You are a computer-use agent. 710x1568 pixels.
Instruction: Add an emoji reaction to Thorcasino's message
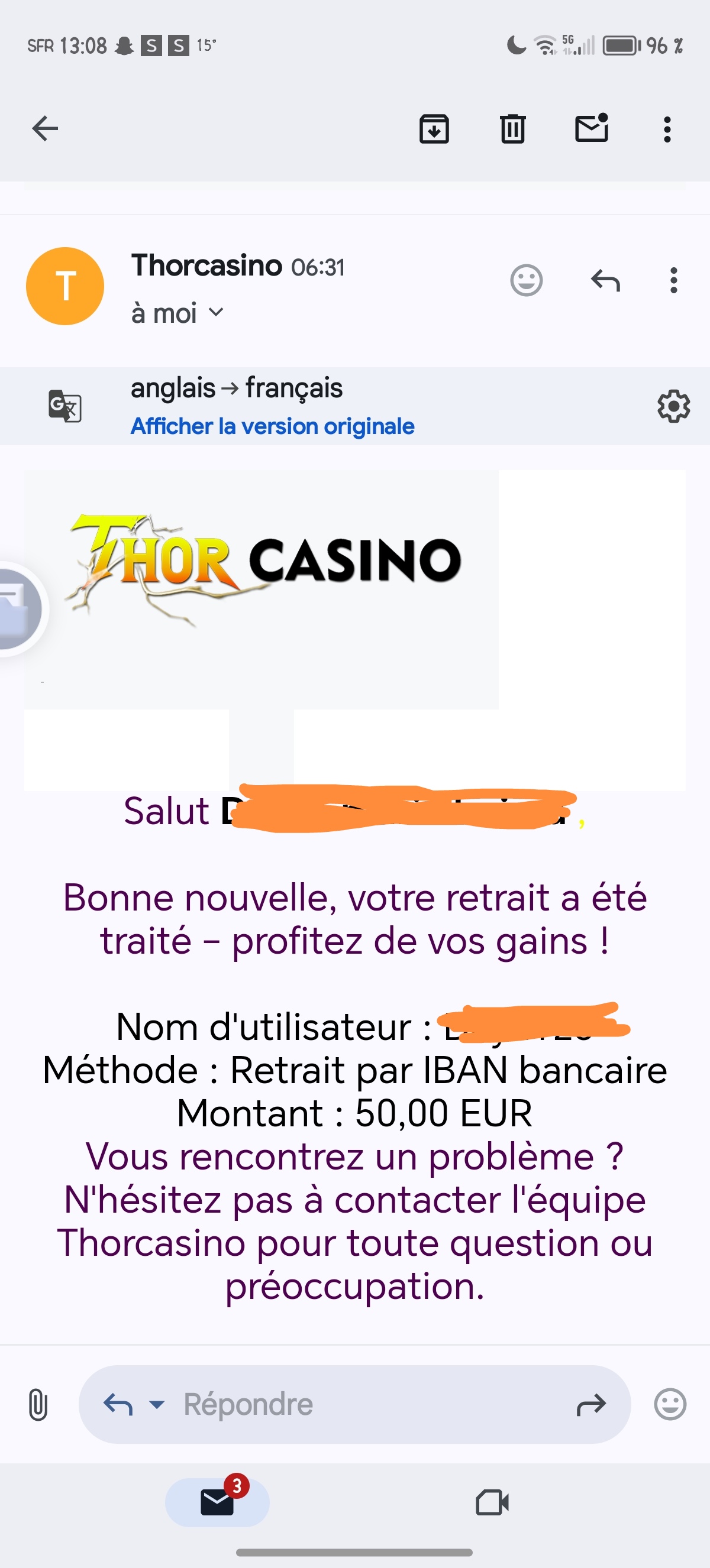click(x=526, y=281)
